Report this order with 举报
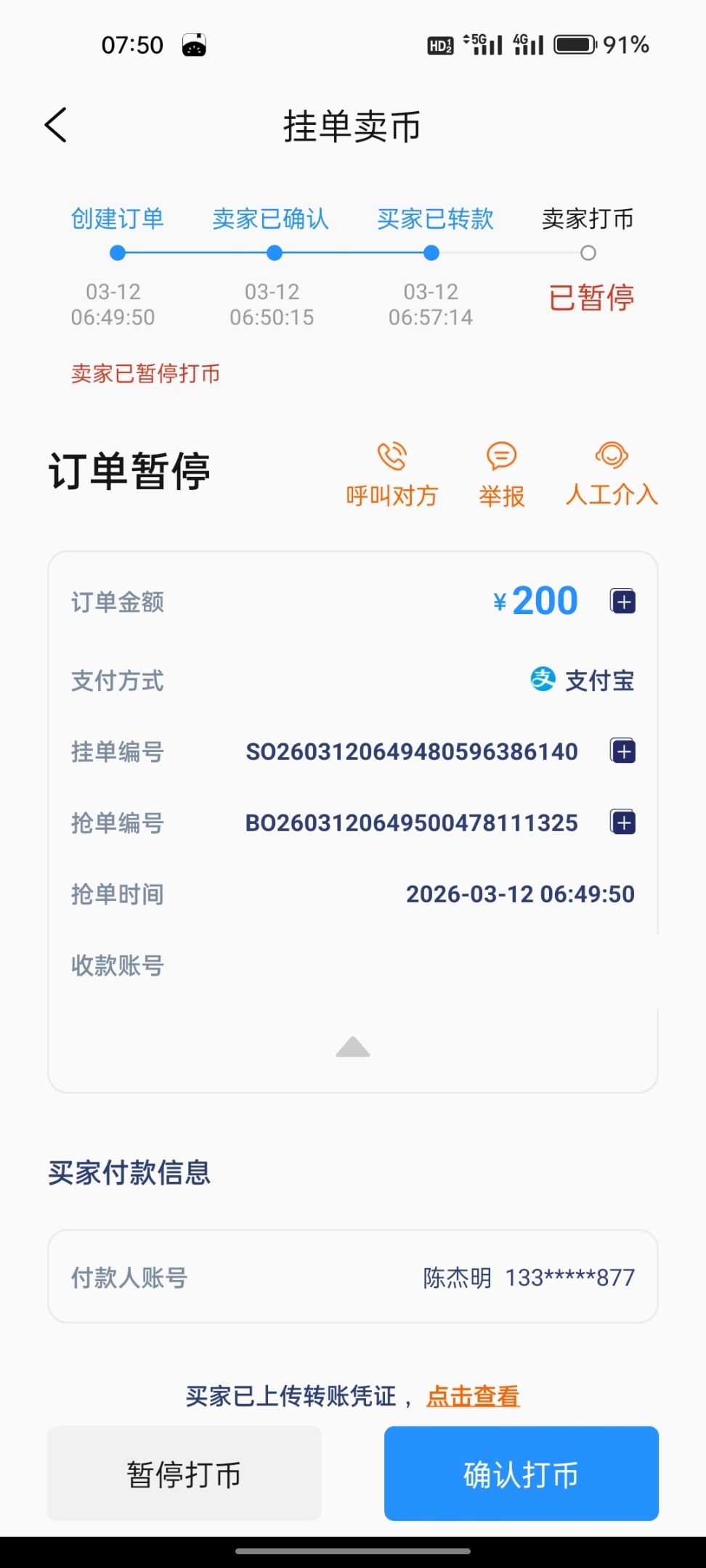The height and width of the screenshot is (1568, 706). coord(501,474)
